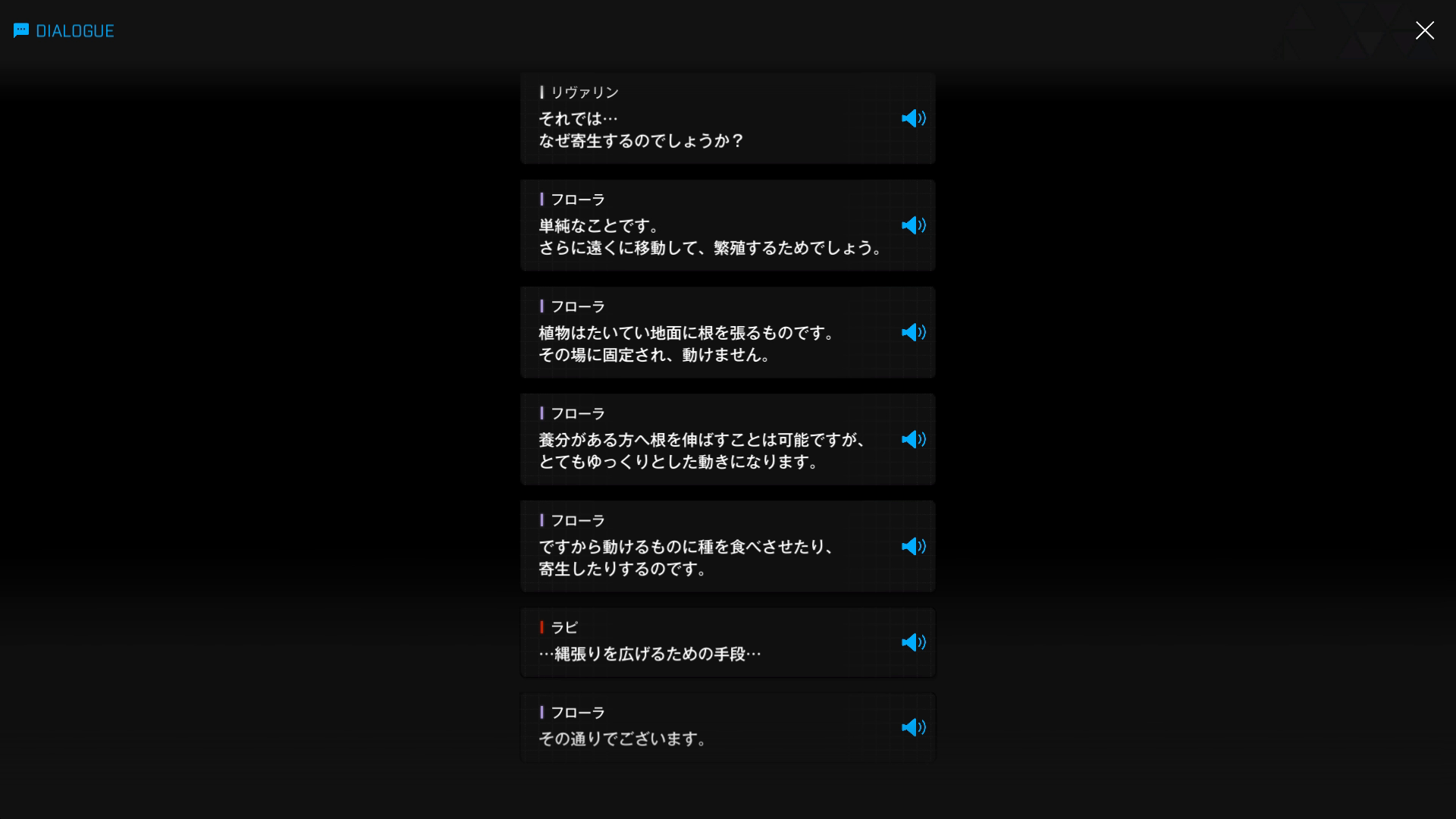
Task: Play audio for 植物はたいてい地面に根を張る line
Action: pyautogui.click(x=913, y=332)
